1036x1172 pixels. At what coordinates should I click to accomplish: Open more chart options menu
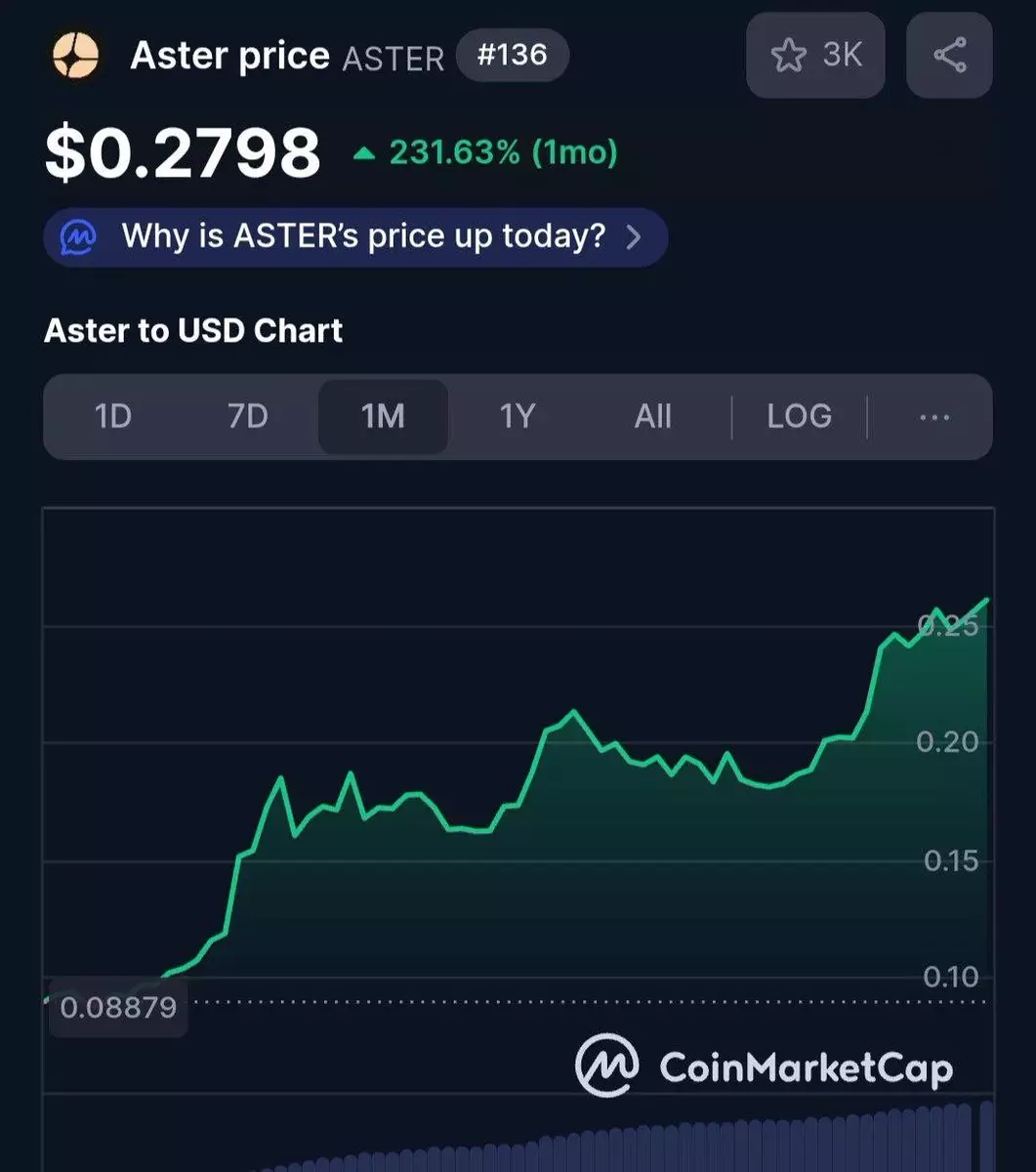934,417
